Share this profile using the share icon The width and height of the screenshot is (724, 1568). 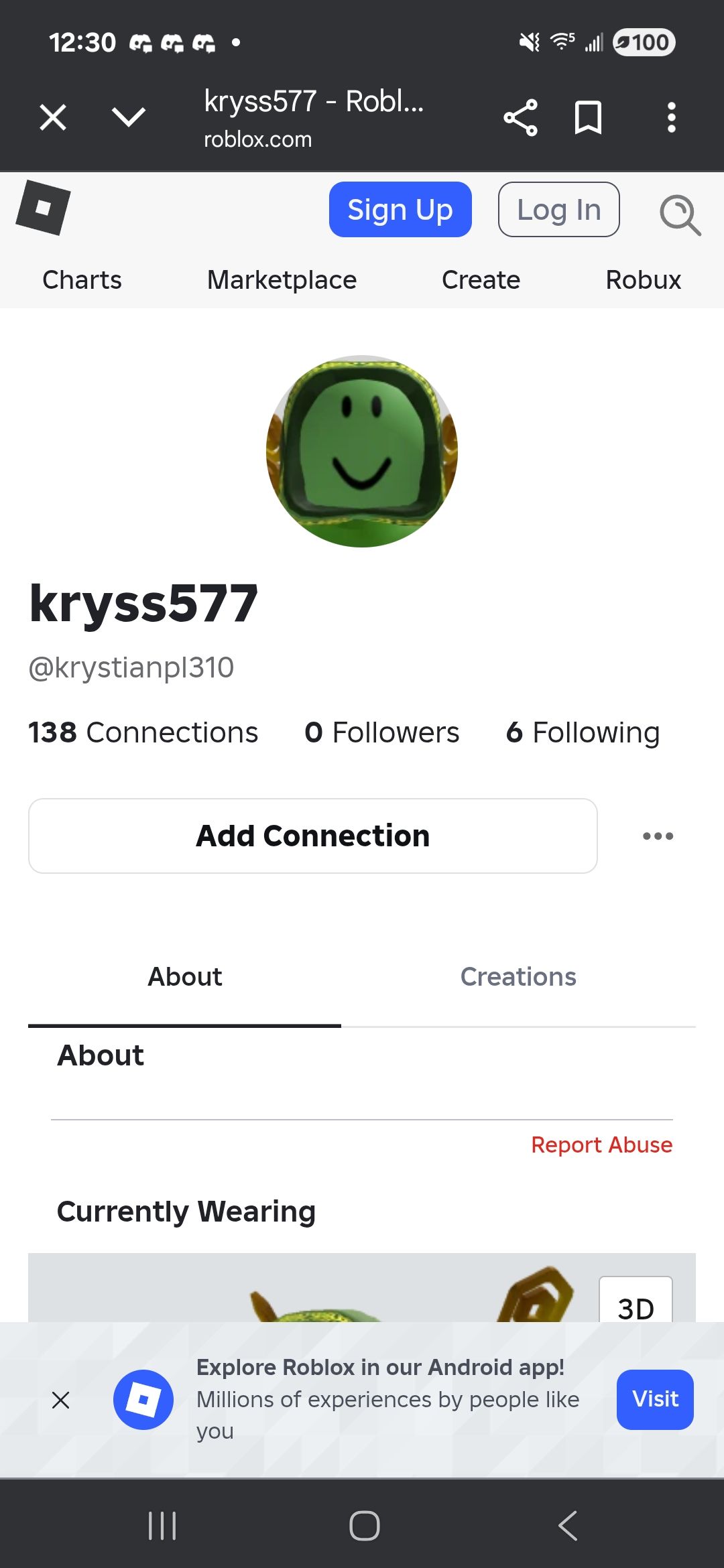coord(520,117)
